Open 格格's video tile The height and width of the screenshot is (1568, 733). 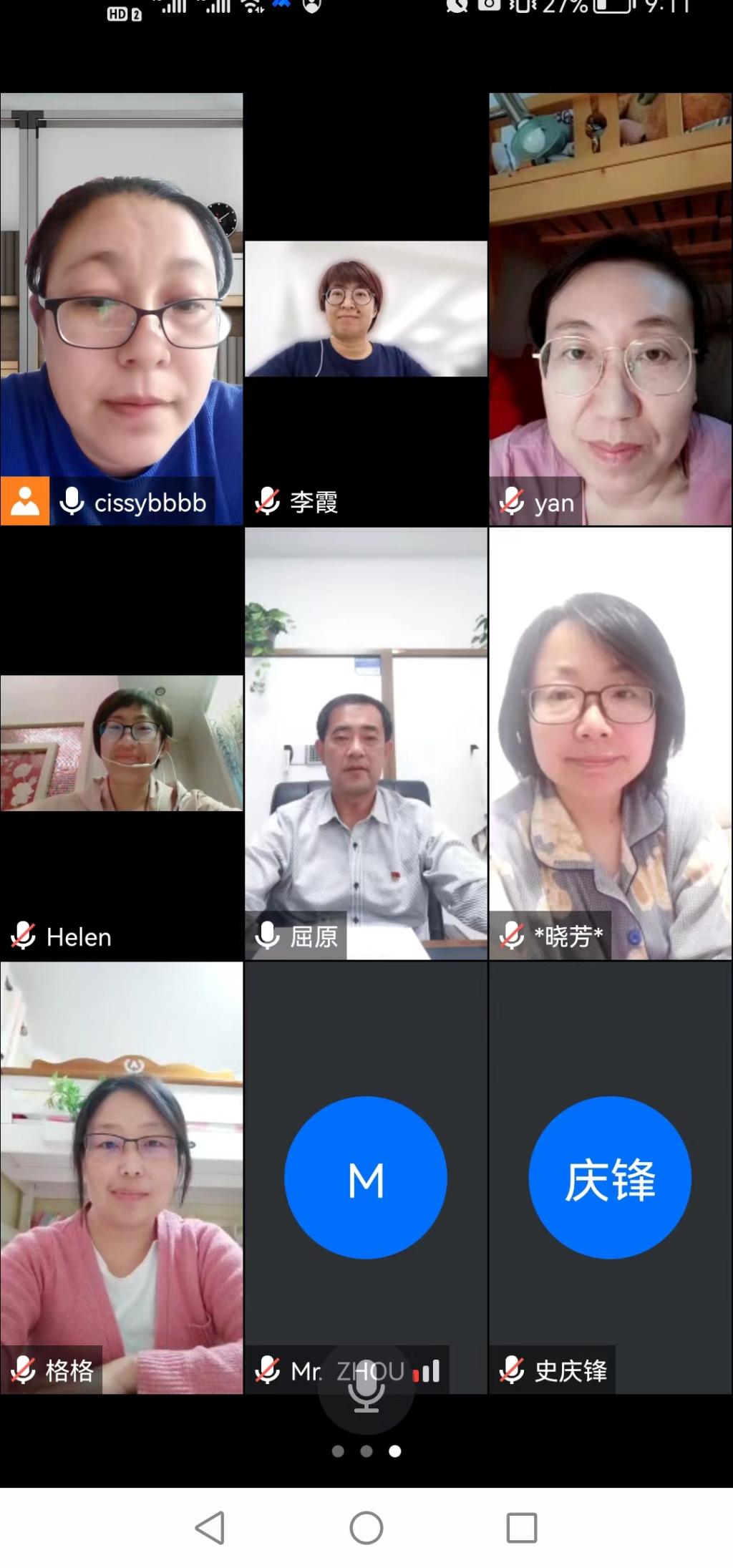pos(122,1177)
